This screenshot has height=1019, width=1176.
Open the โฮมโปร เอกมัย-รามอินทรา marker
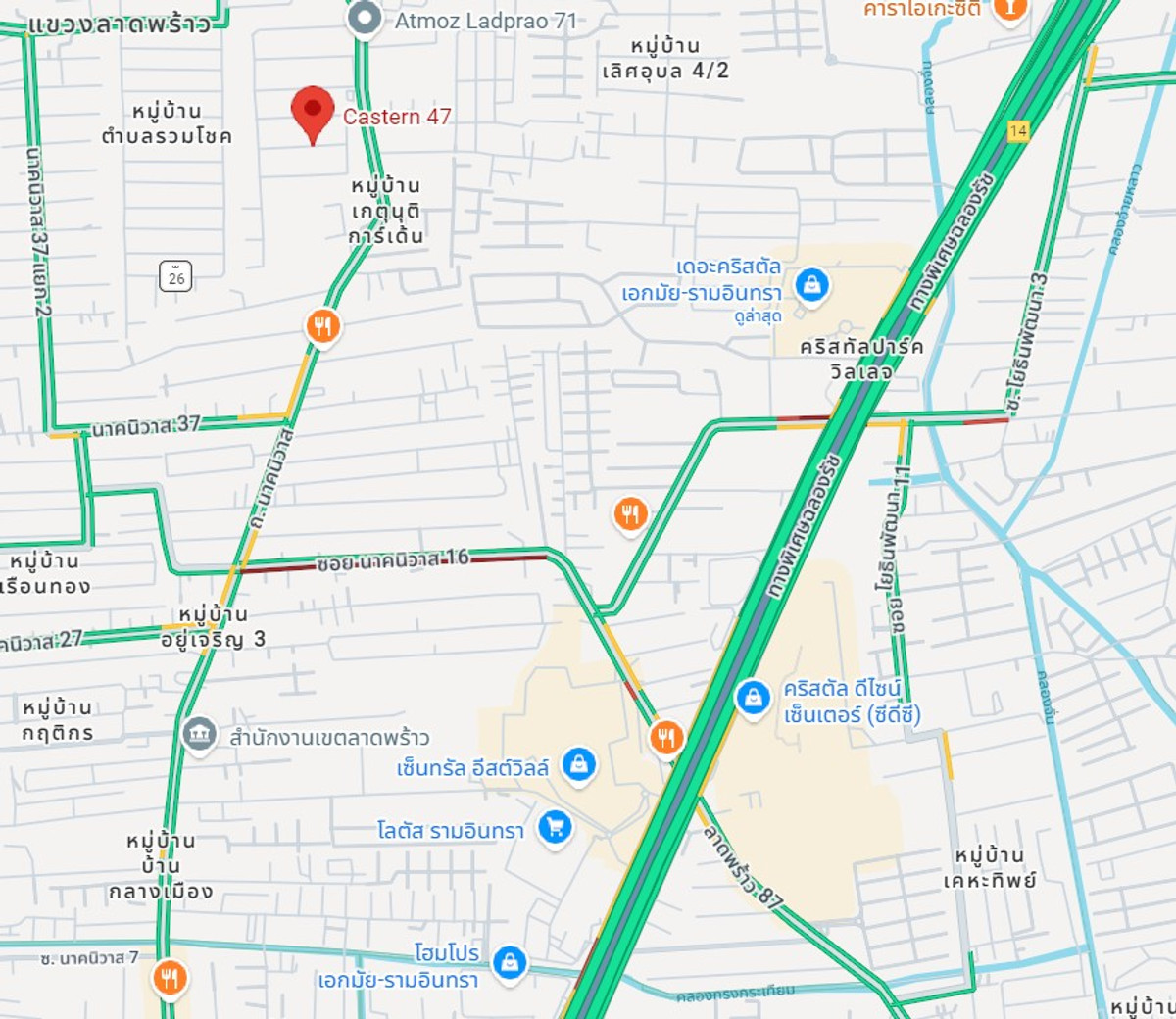point(510,962)
